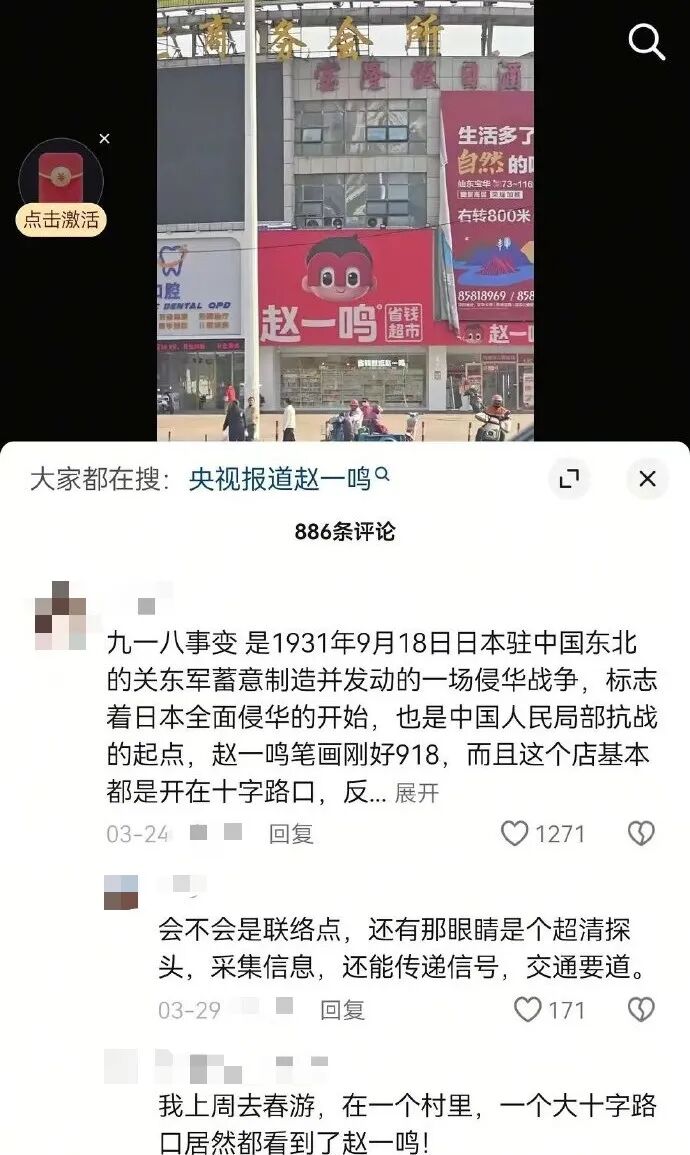The height and width of the screenshot is (1155, 690).
Task: Open the search magnifier icon
Action: tap(646, 41)
